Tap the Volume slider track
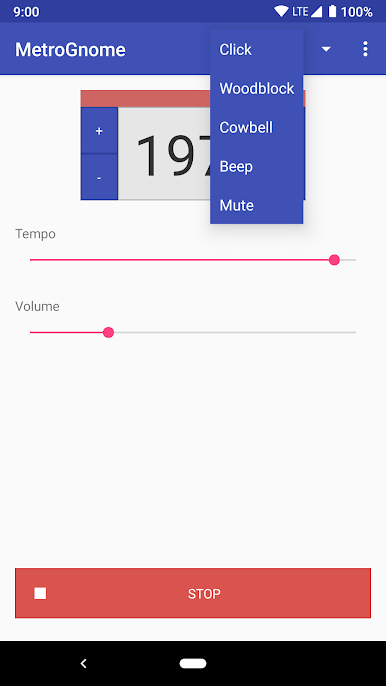The width and height of the screenshot is (386, 686). (x=193, y=332)
